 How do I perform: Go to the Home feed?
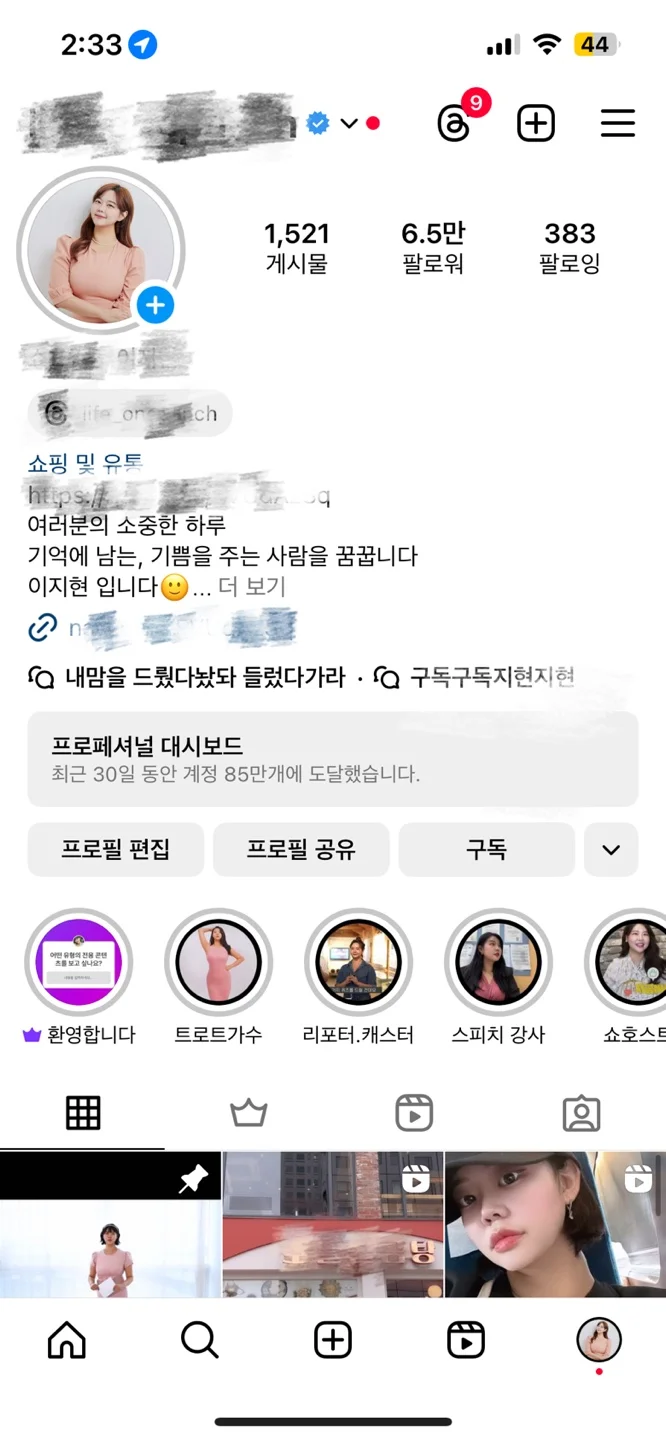pyautogui.click(x=67, y=1340)
